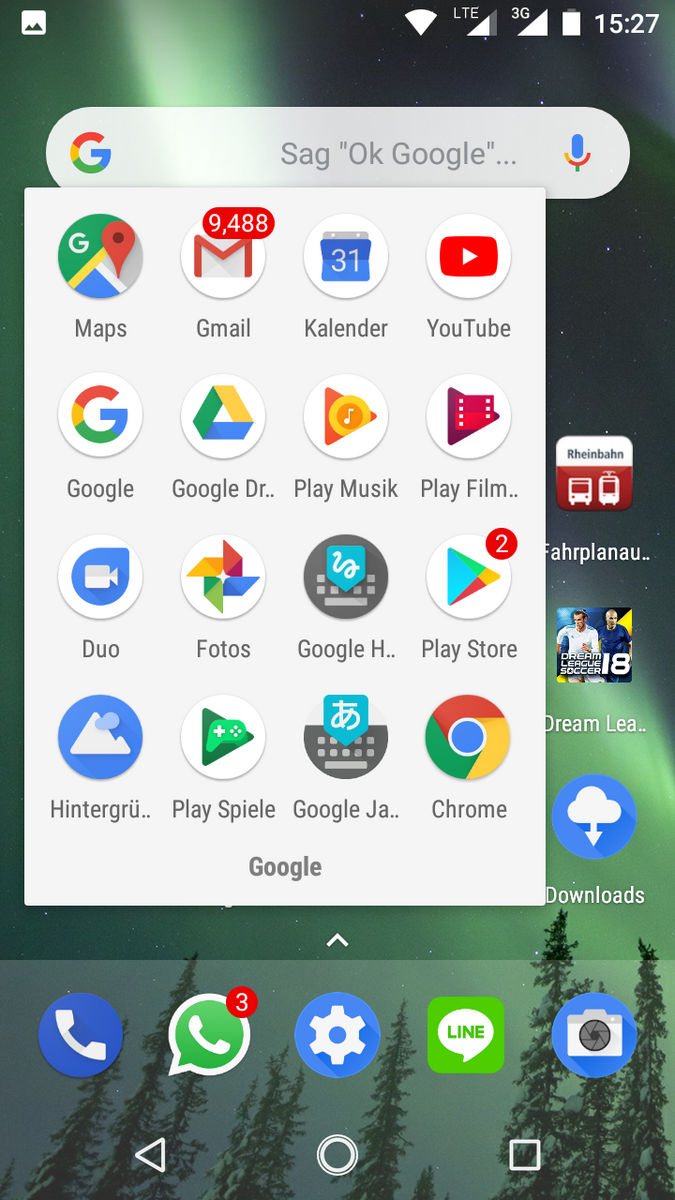Open the Maps app

click(x=100, y=257)
